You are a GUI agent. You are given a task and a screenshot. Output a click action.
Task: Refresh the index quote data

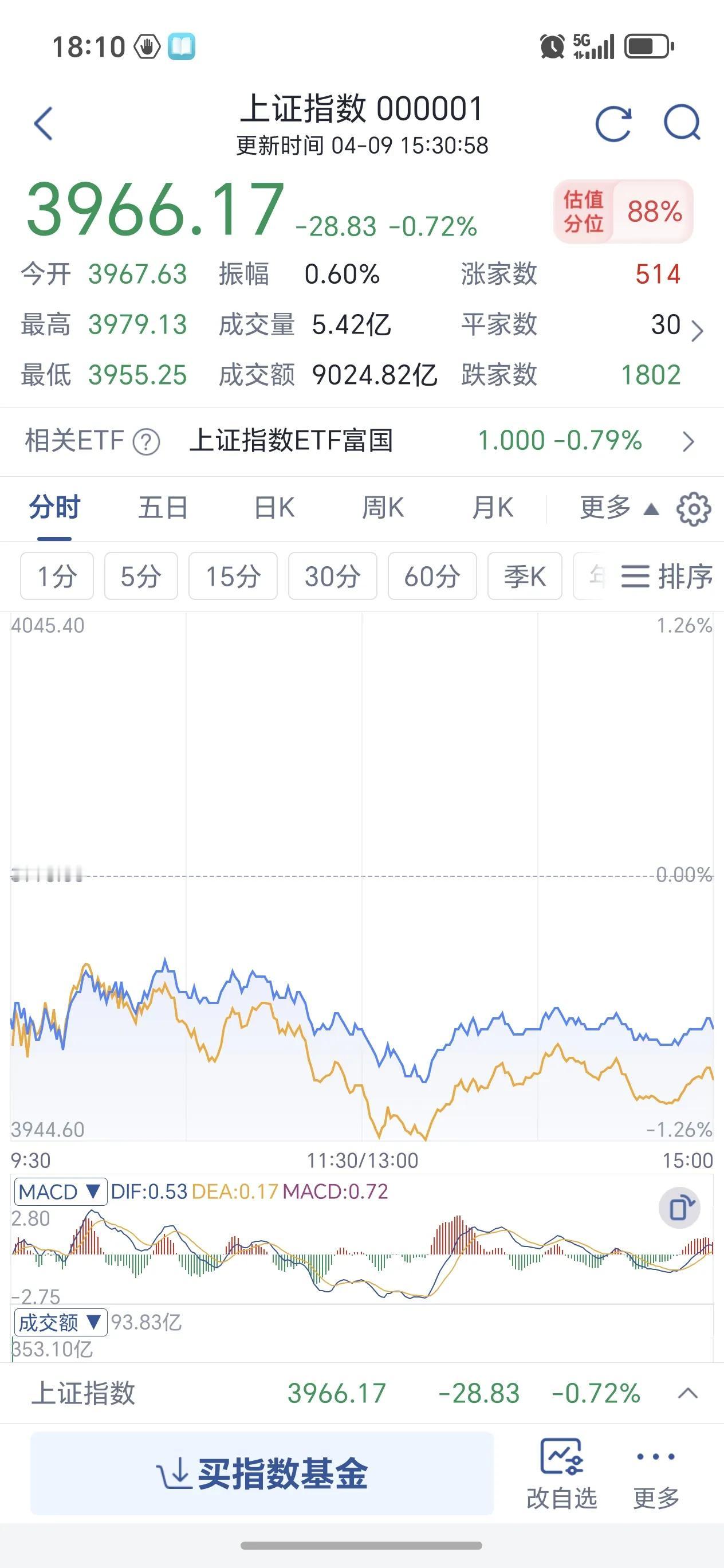click(x=615, y=121)
